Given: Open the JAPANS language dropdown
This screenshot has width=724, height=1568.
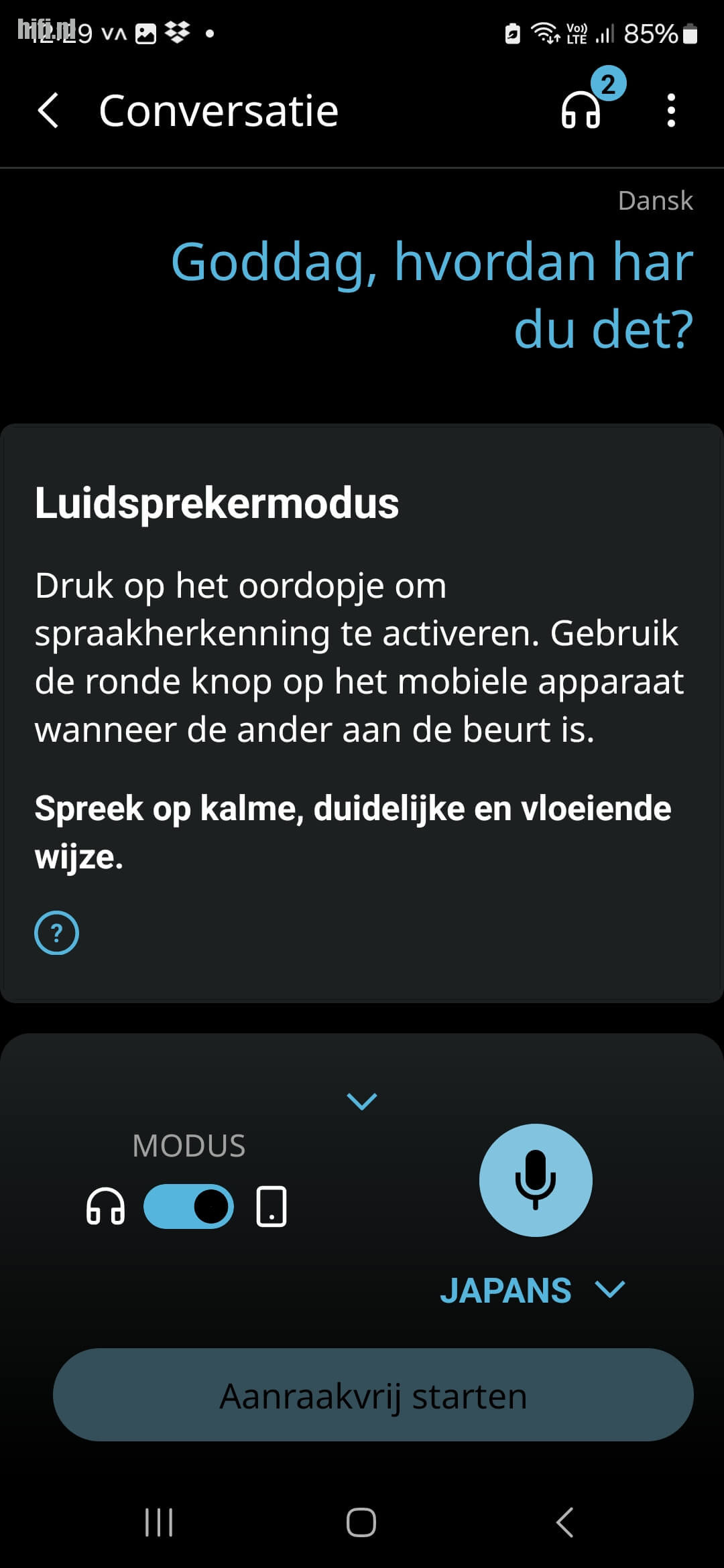Looking at the screenshot, I should [533, 1290].
